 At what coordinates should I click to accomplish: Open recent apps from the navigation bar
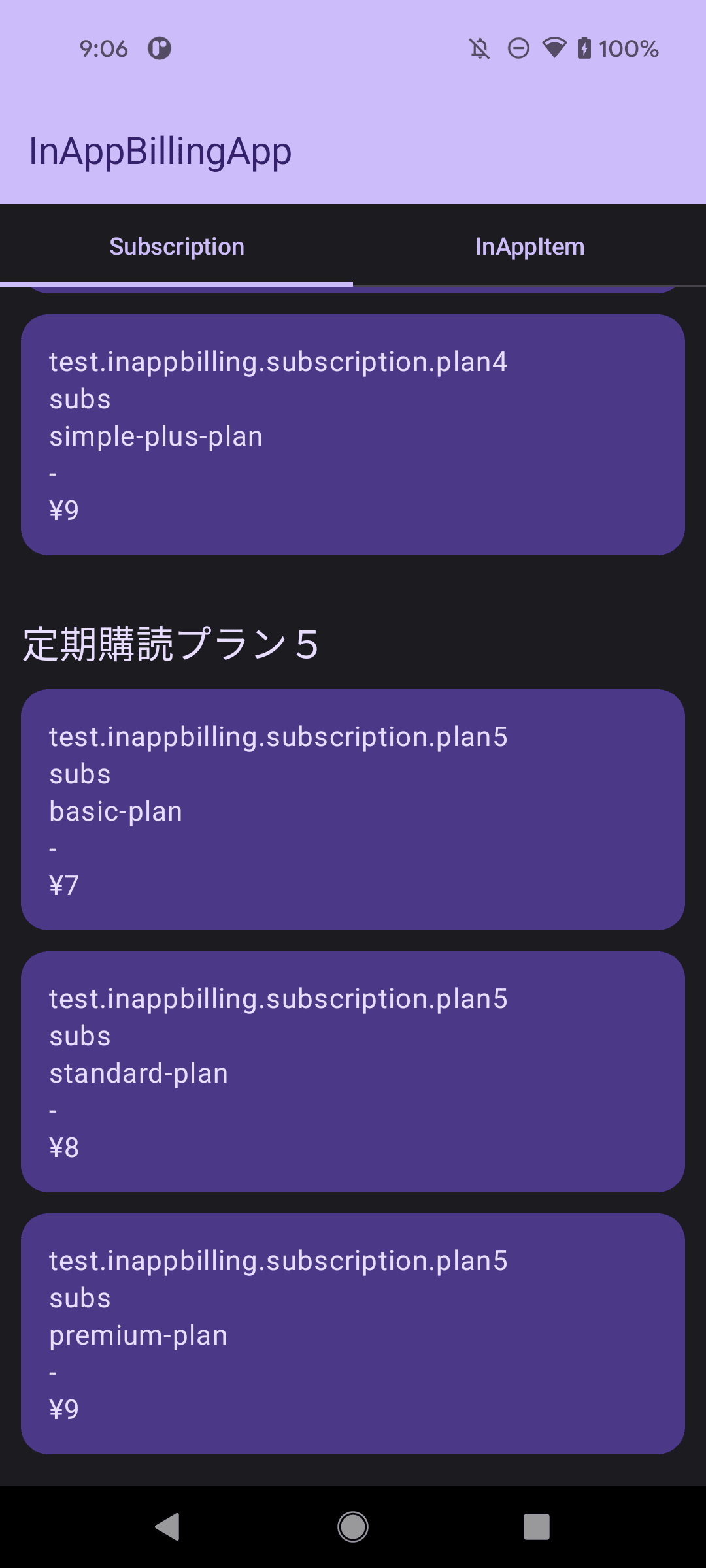tap(537, 1527)
